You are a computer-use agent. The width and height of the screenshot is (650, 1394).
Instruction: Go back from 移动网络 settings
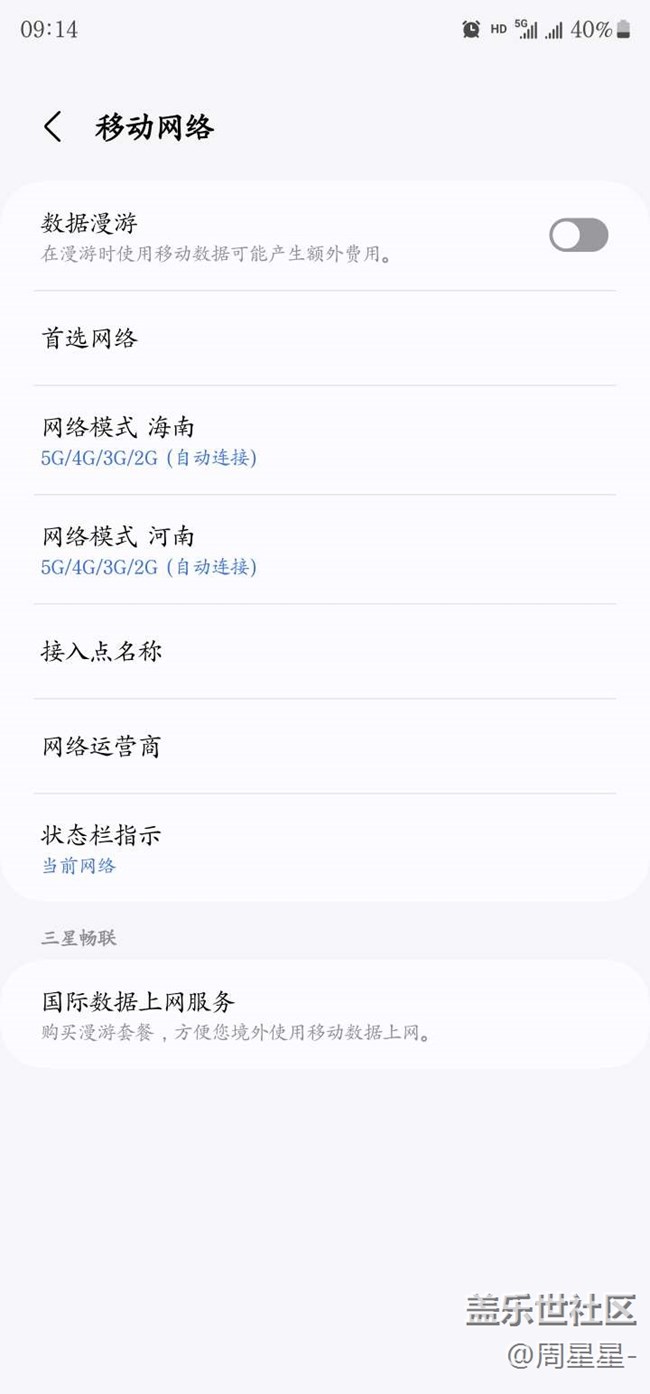53,127
